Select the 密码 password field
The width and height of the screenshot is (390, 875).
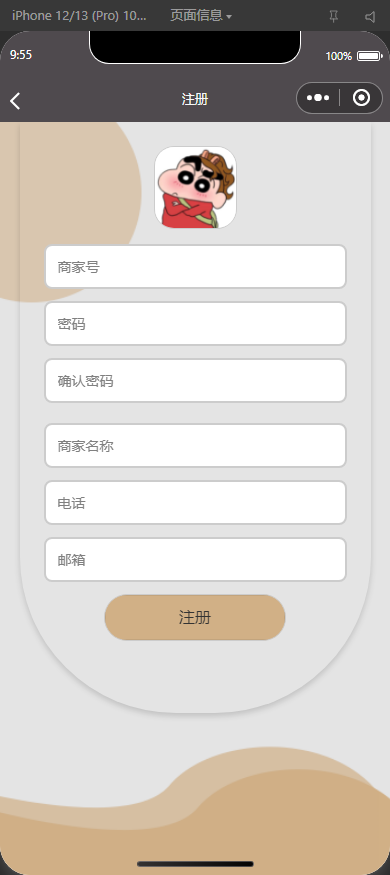pos(195,324)
